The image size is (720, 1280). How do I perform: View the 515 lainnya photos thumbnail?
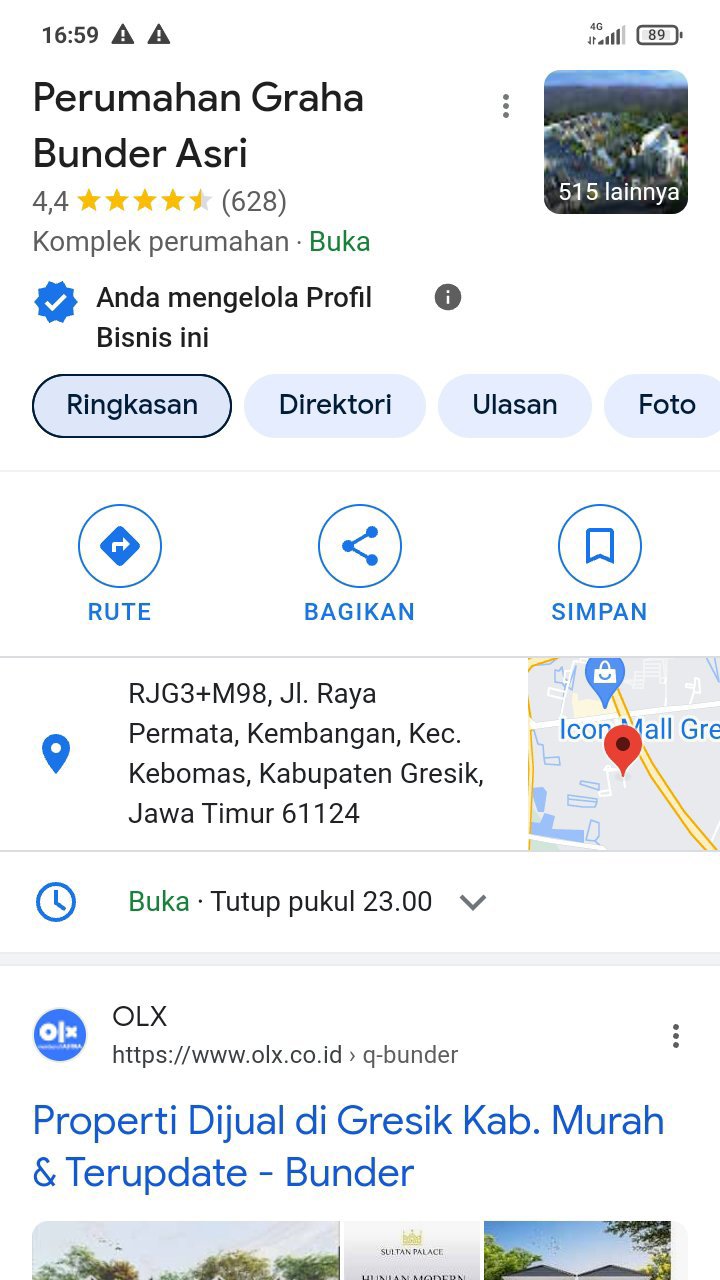click(616, 142)
